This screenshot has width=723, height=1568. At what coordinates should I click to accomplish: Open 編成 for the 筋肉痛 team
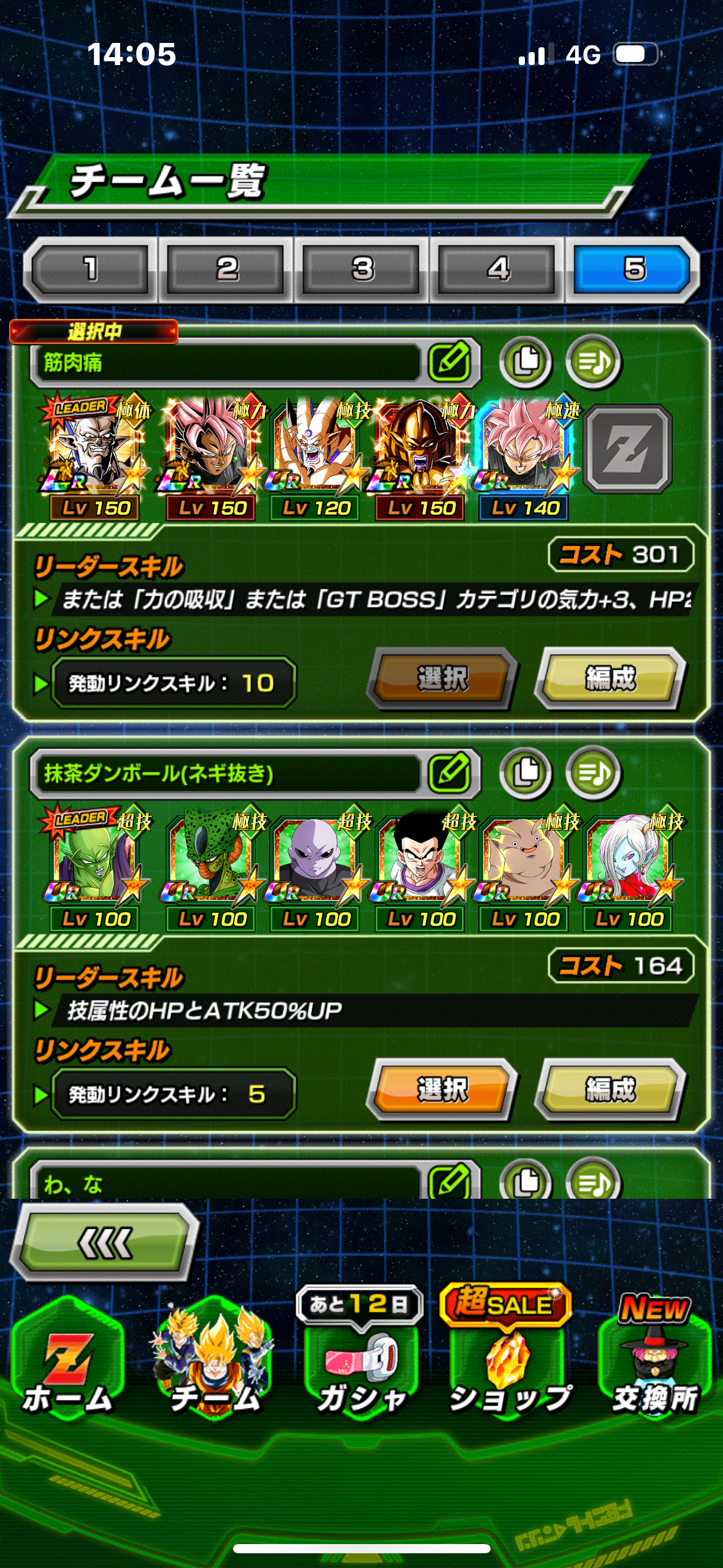click(610, 678)
